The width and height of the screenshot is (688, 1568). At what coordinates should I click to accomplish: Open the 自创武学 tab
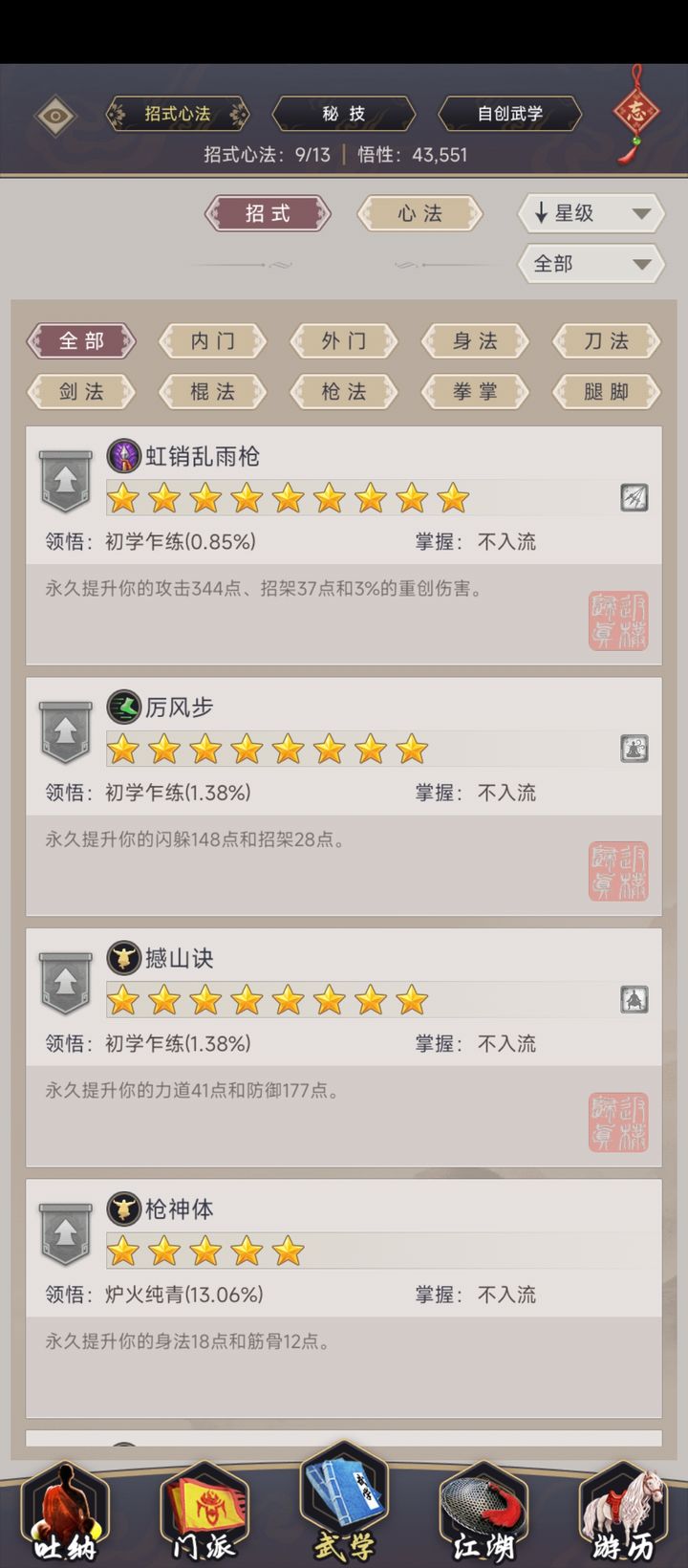click(x=509, y=114)
